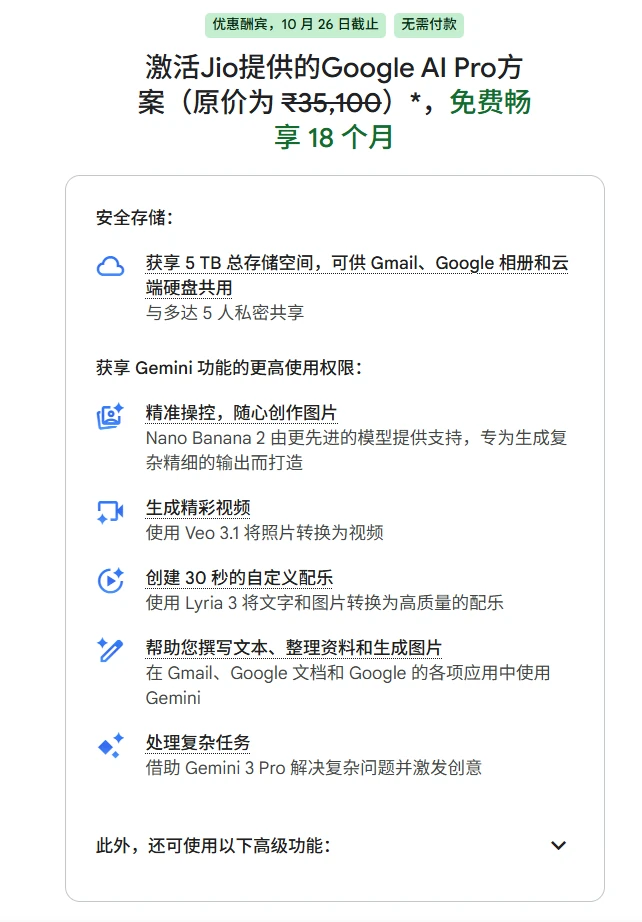Open the 处理复杂任务 link
The width and height of the screenshot is (642, 922).
[x=198, y=743]
